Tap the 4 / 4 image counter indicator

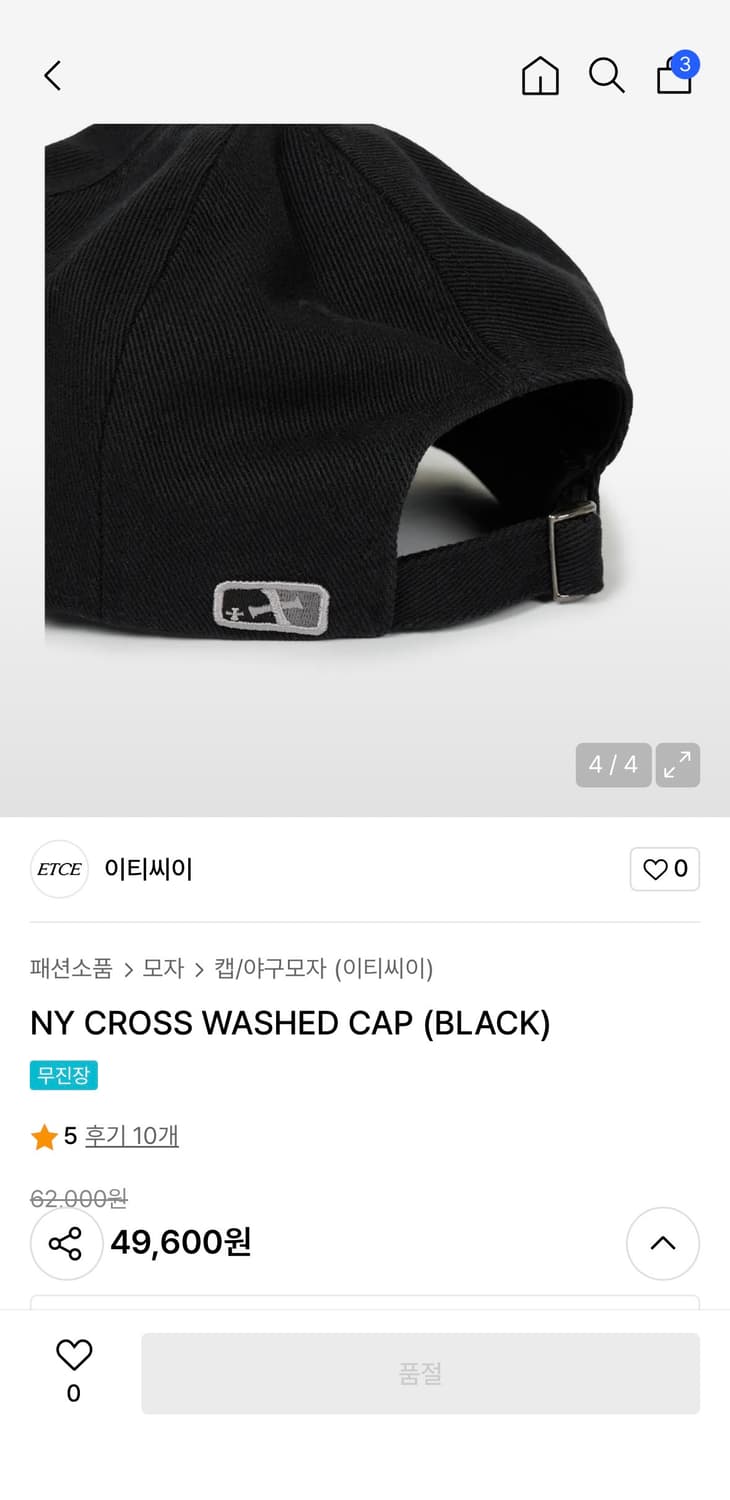tap(613, 765)
